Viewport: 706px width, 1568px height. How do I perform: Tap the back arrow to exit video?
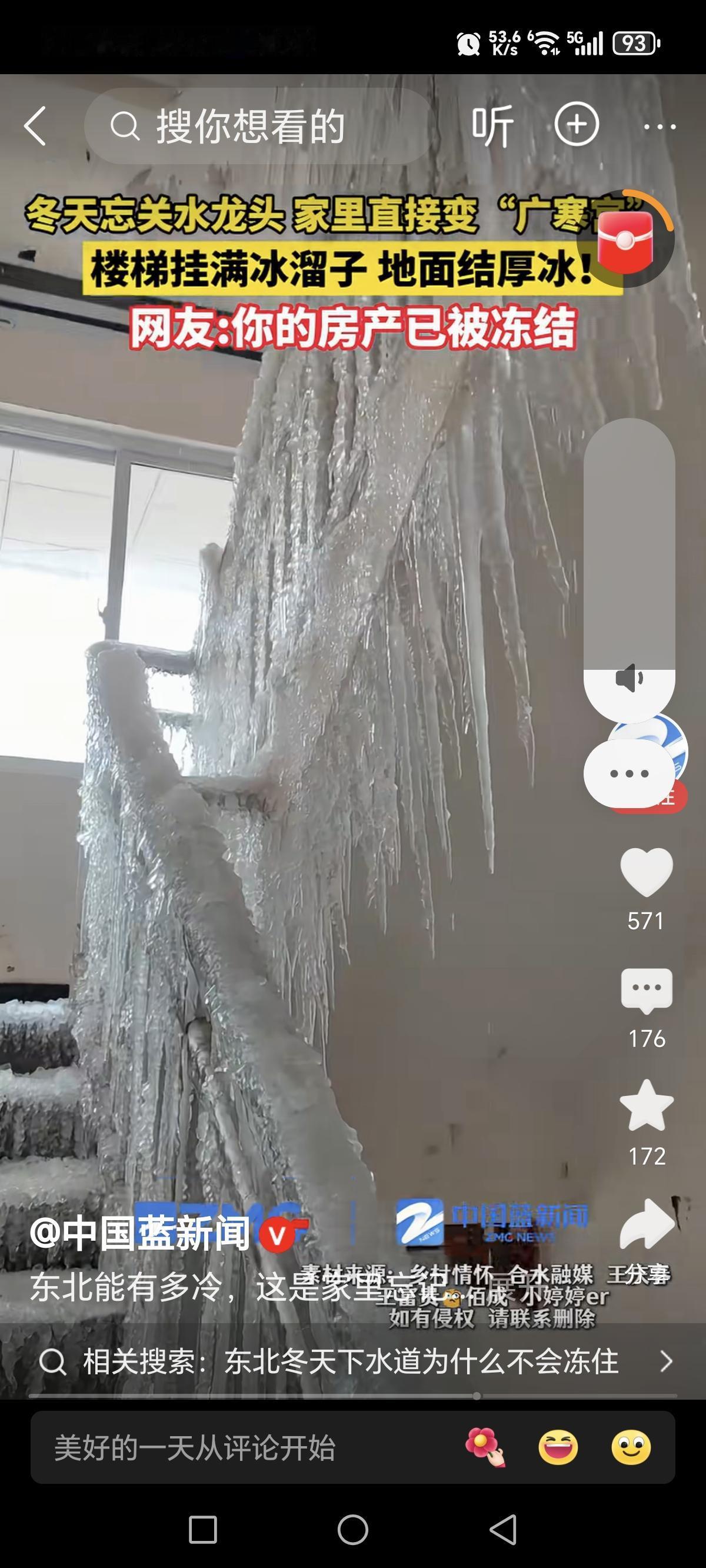tap(38, 125)
